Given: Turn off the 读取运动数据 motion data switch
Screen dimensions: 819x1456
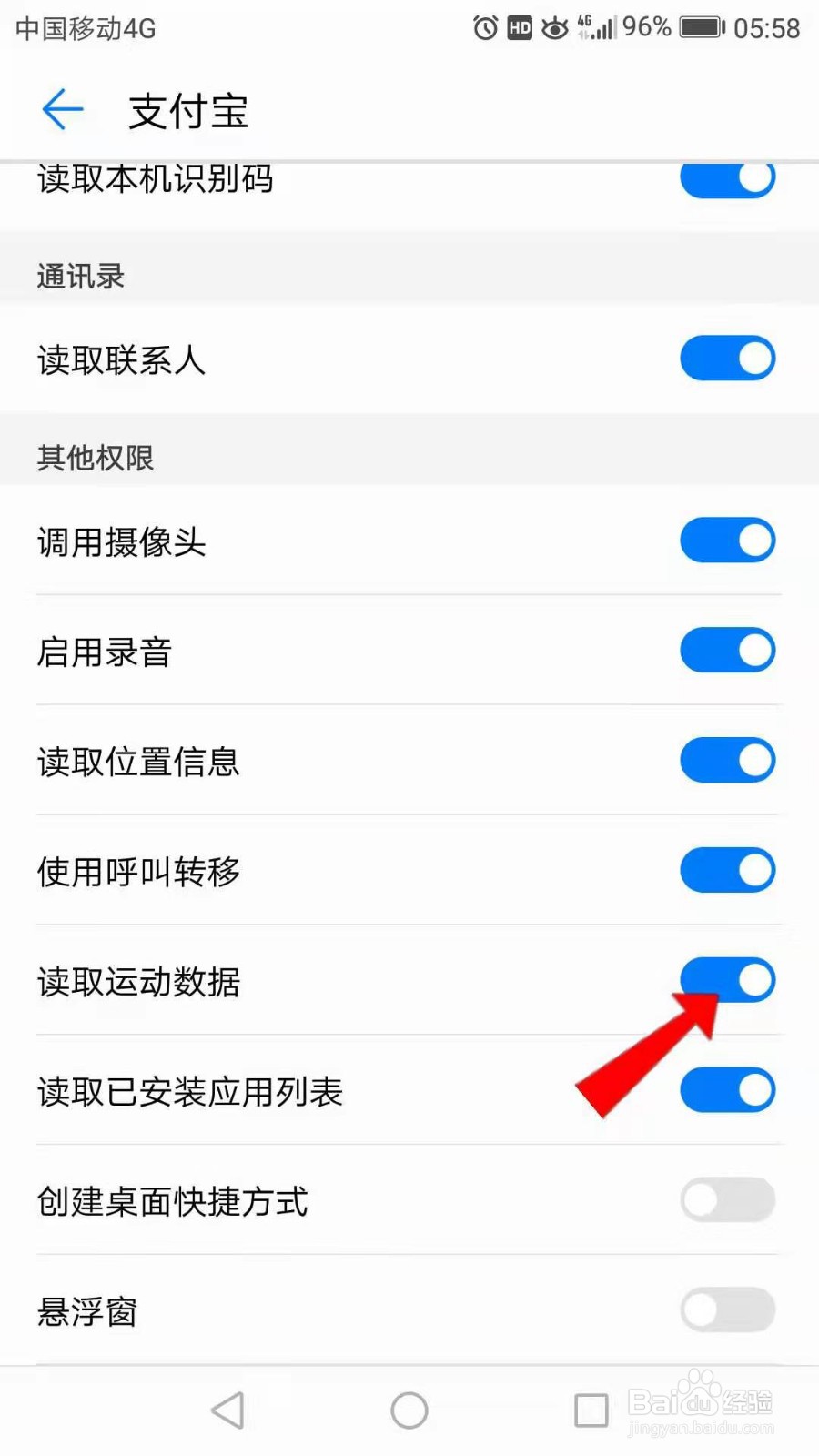Looking at the screenshot, I should pos(727,980).
